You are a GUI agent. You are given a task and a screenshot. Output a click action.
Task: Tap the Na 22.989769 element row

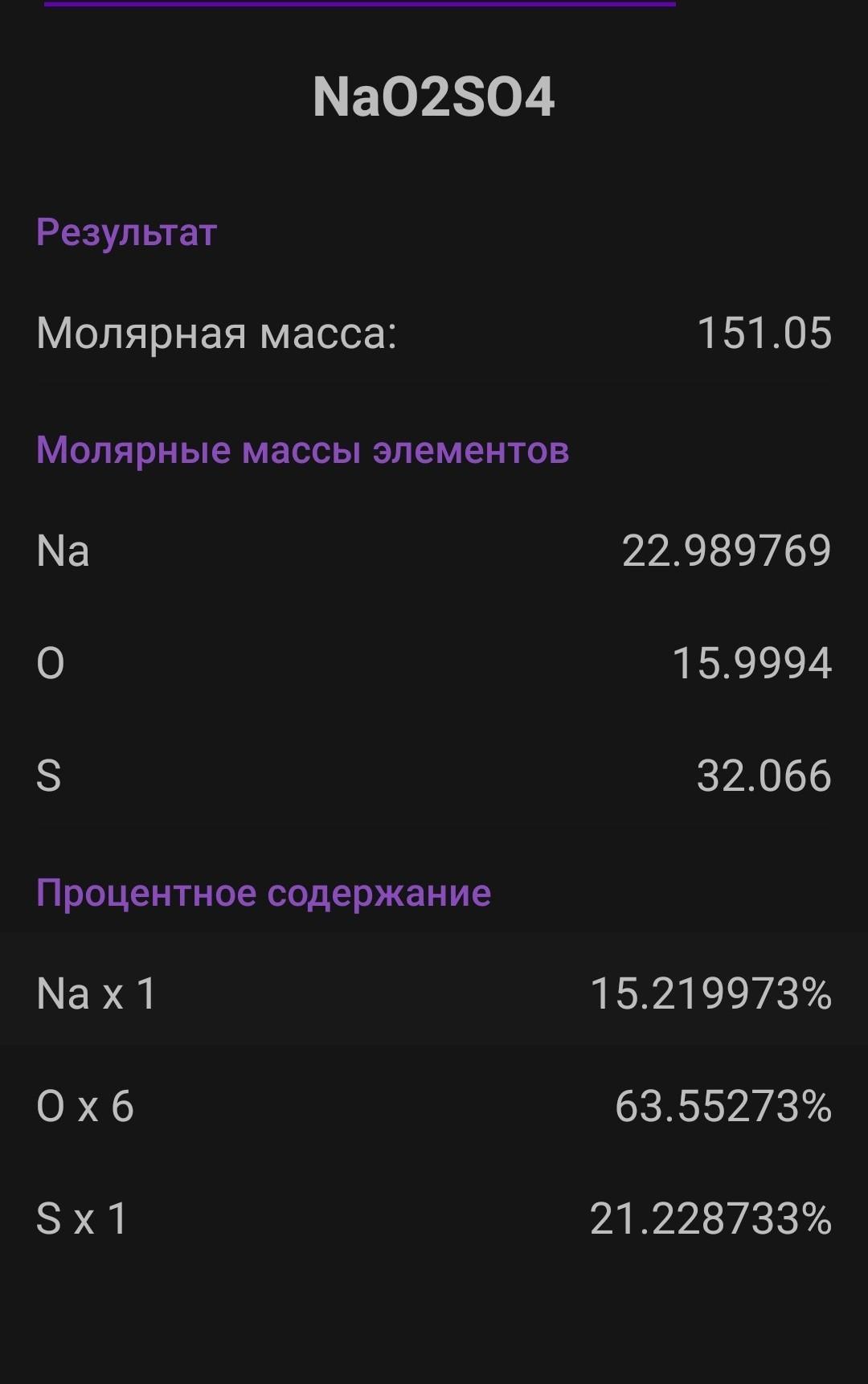click(434, 551)
